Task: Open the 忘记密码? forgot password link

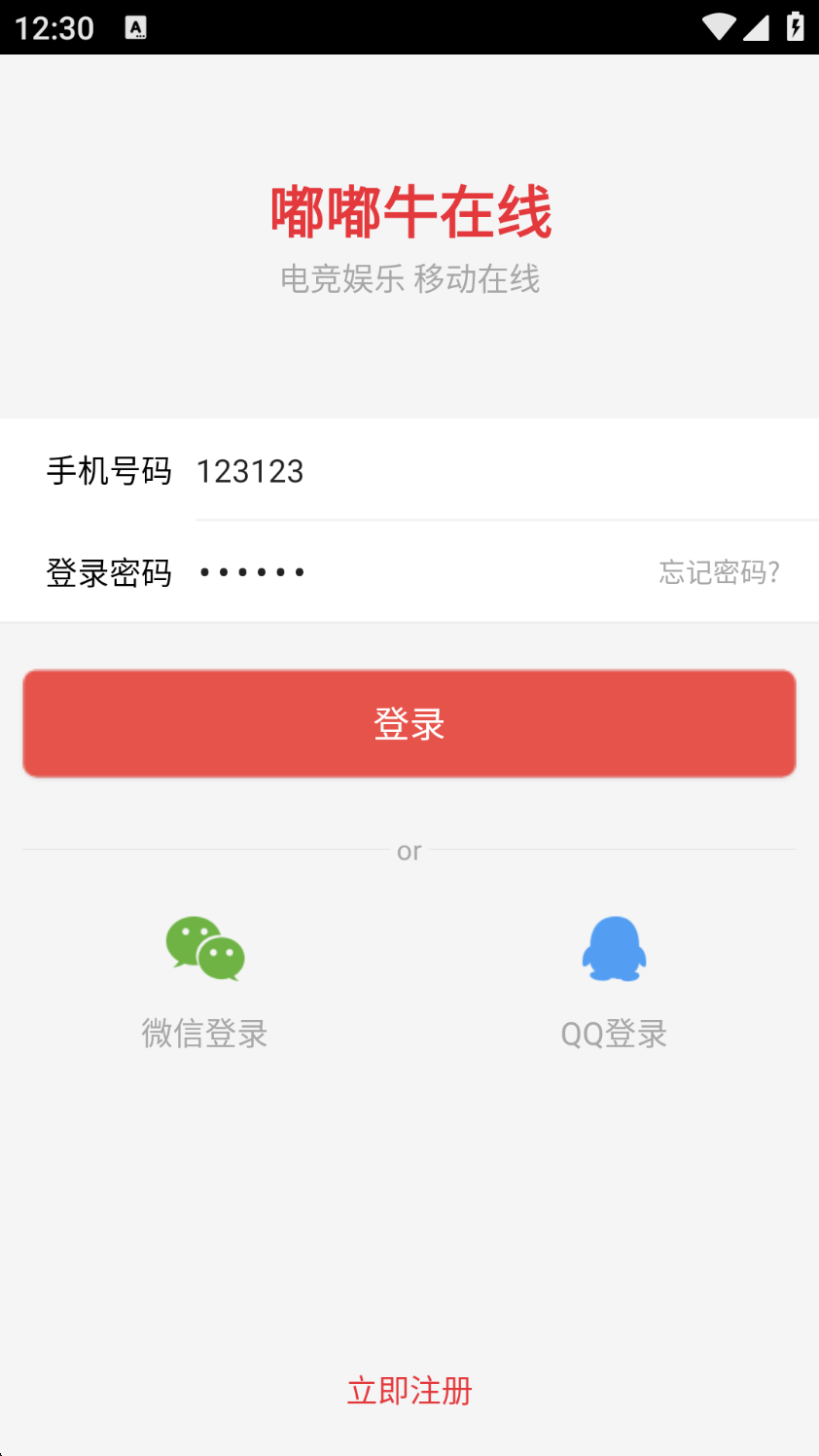Action: pos(719,572)
